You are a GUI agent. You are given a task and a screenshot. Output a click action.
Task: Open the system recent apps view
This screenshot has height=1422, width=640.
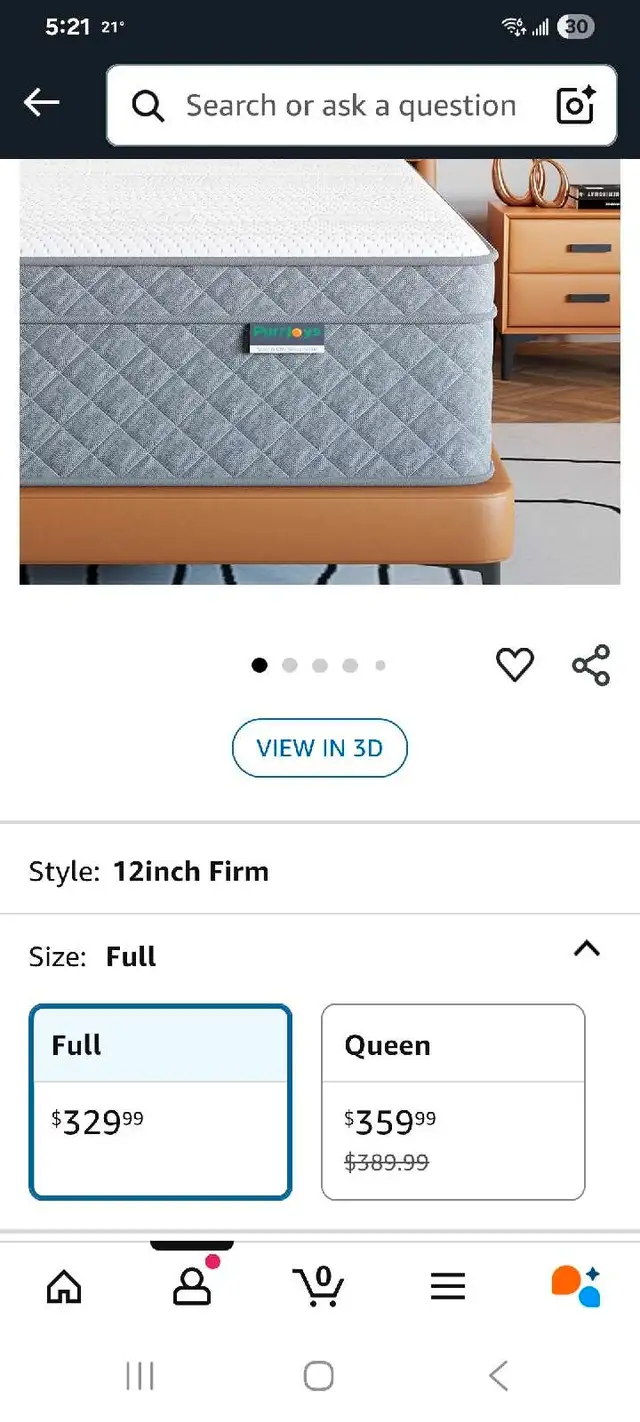coord(140,1376)
